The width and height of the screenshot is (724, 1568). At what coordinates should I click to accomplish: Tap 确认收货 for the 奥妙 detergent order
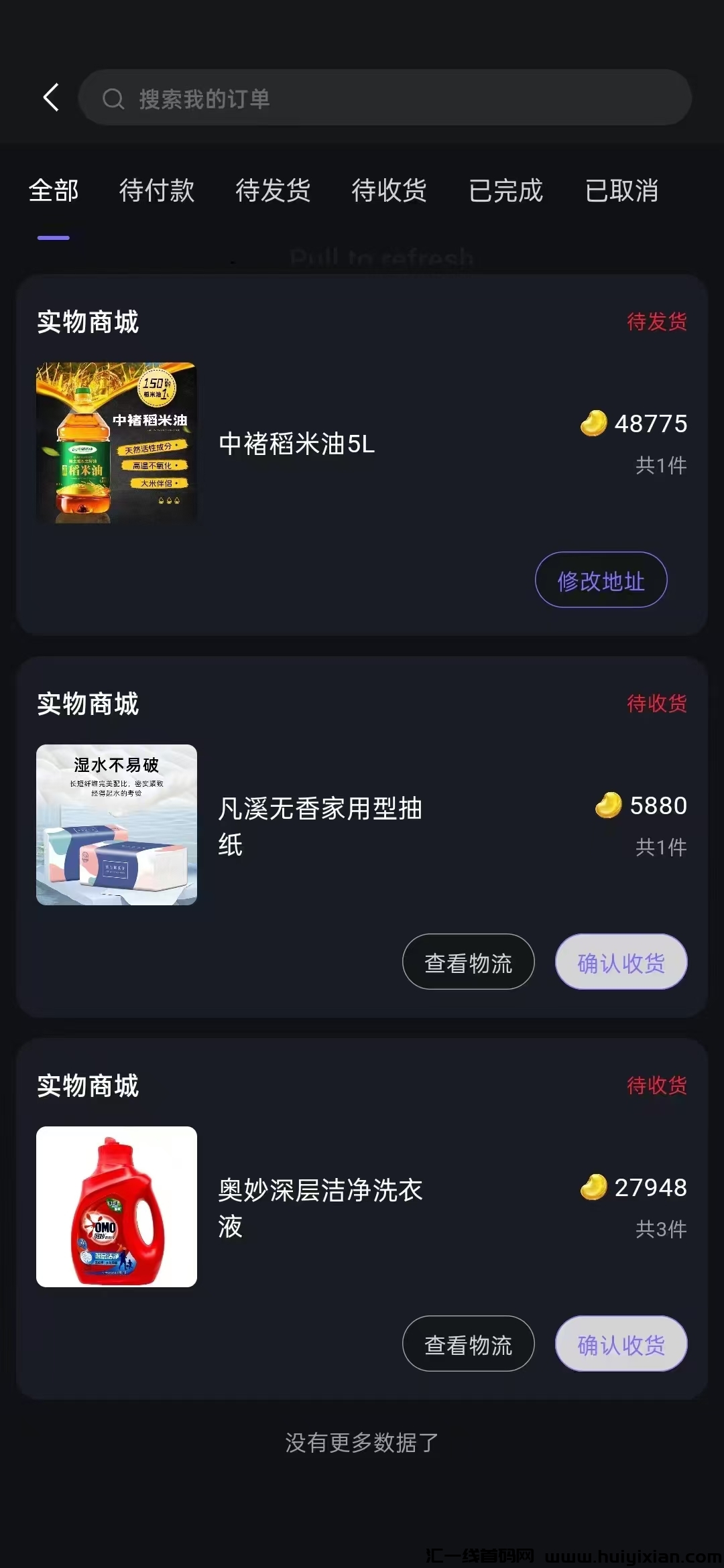point(621,1344)
